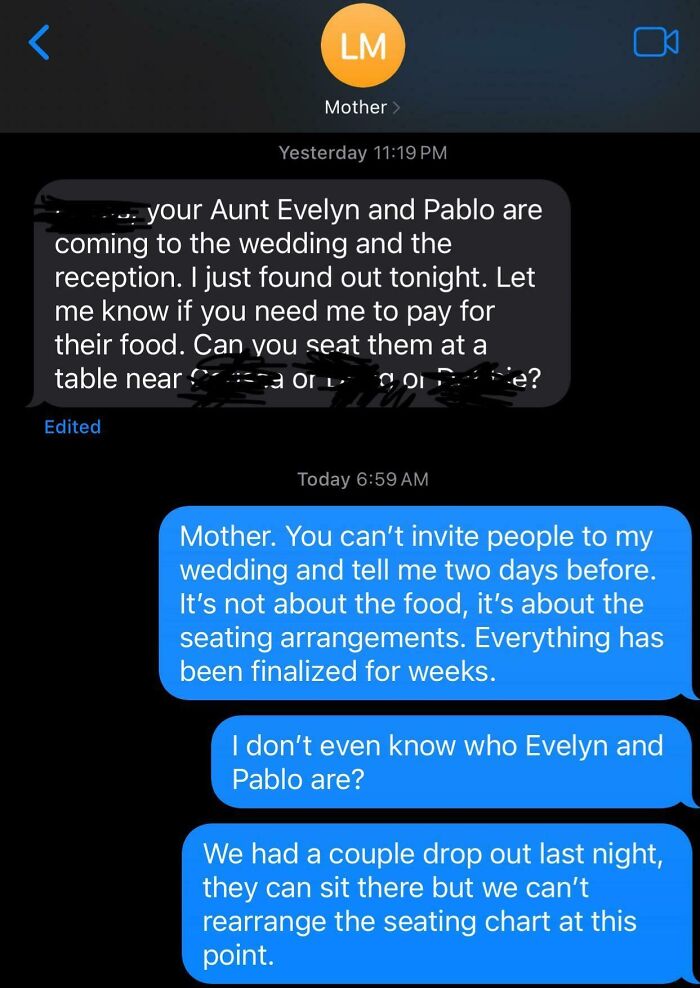View edit history of the edited message

tap(72, 426)
